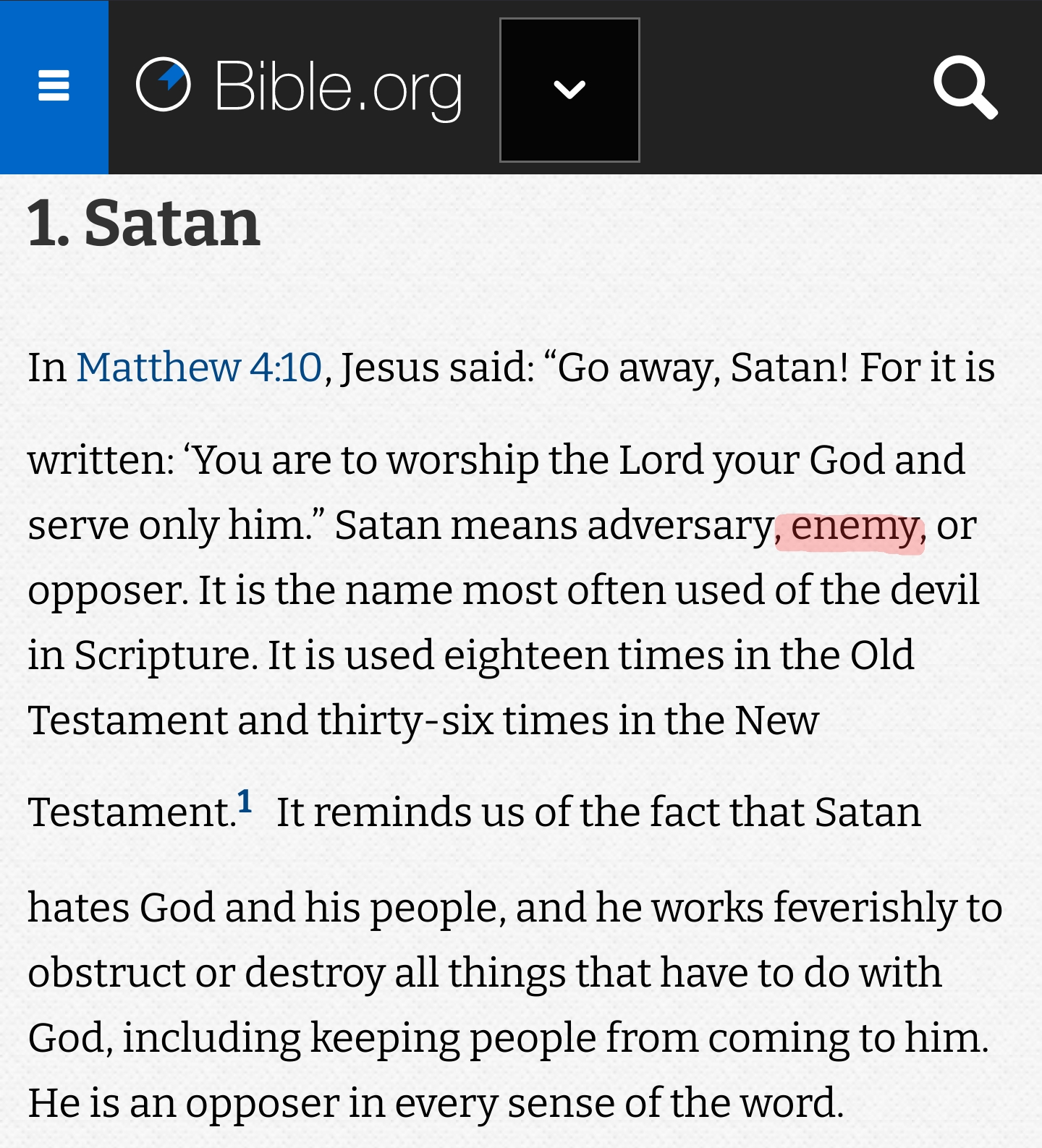
Task: Jump to footnote 1
Action: [245, 802]
